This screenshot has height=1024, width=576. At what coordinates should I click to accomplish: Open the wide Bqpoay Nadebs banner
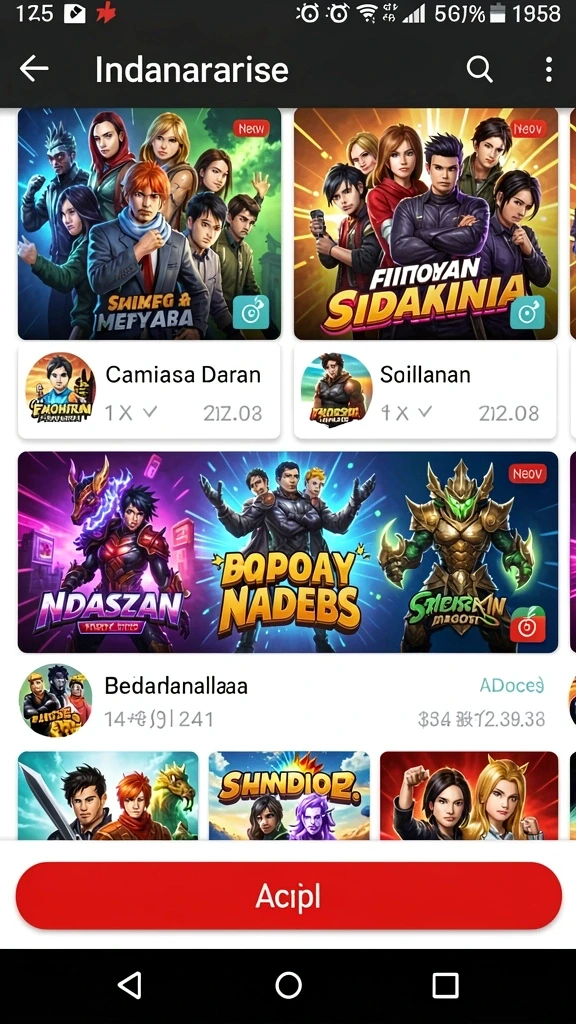coord(288,552)
